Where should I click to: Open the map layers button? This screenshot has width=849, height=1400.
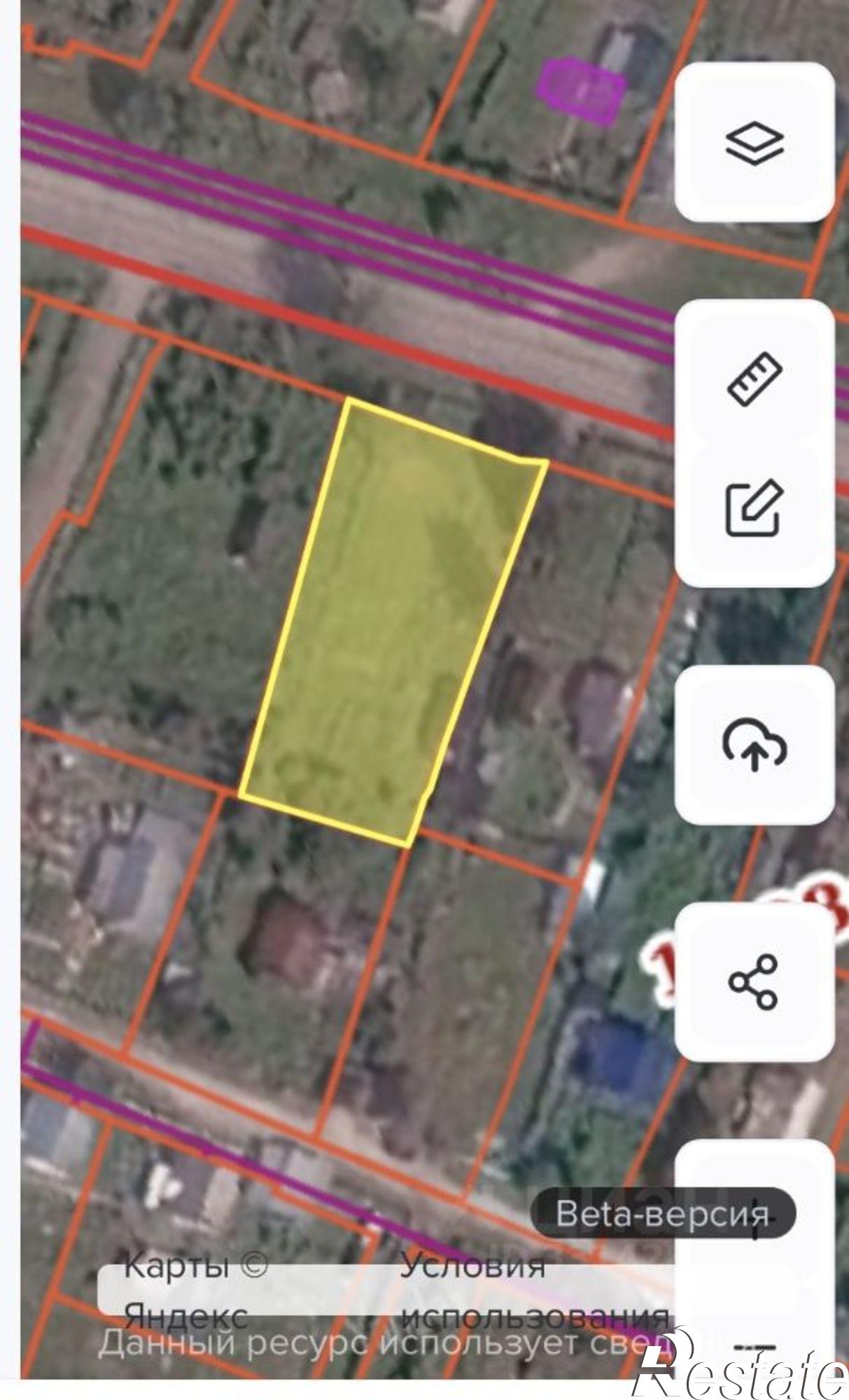pyautogui.click(x=755, y=143)
